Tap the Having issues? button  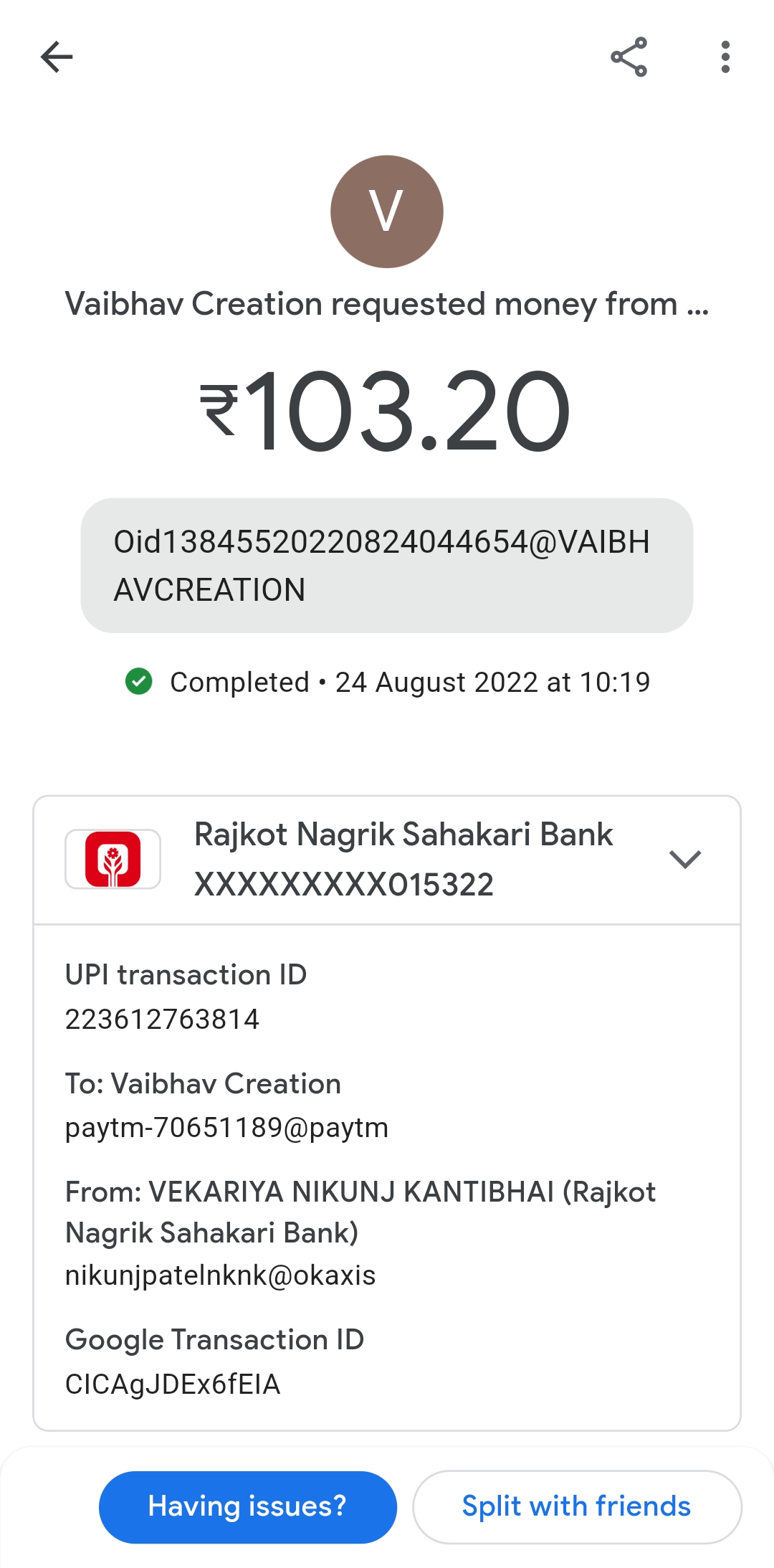pos(247,1506)
